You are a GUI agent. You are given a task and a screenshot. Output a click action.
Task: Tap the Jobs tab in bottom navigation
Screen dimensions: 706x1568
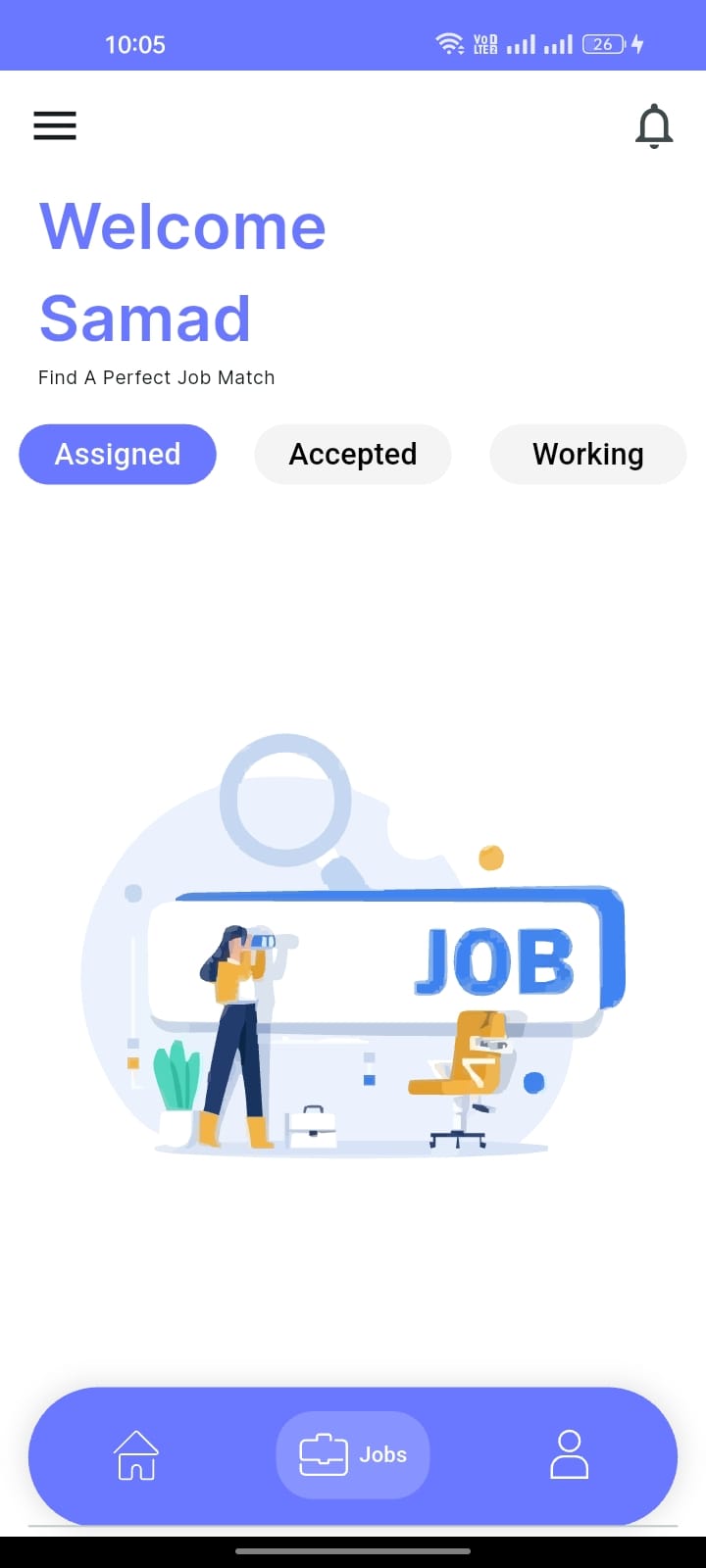pos(353,1454)
